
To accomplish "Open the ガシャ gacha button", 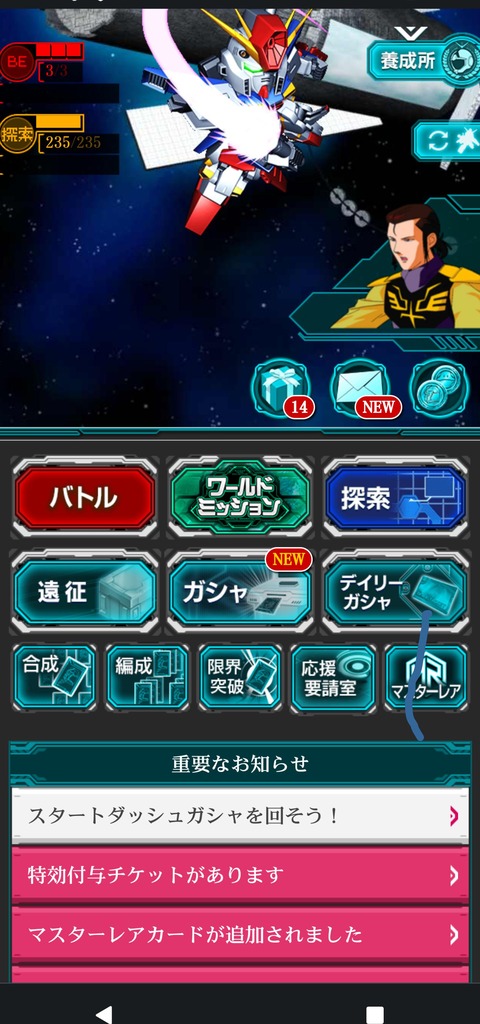I will pyautogui.click(x=240, y=592).
